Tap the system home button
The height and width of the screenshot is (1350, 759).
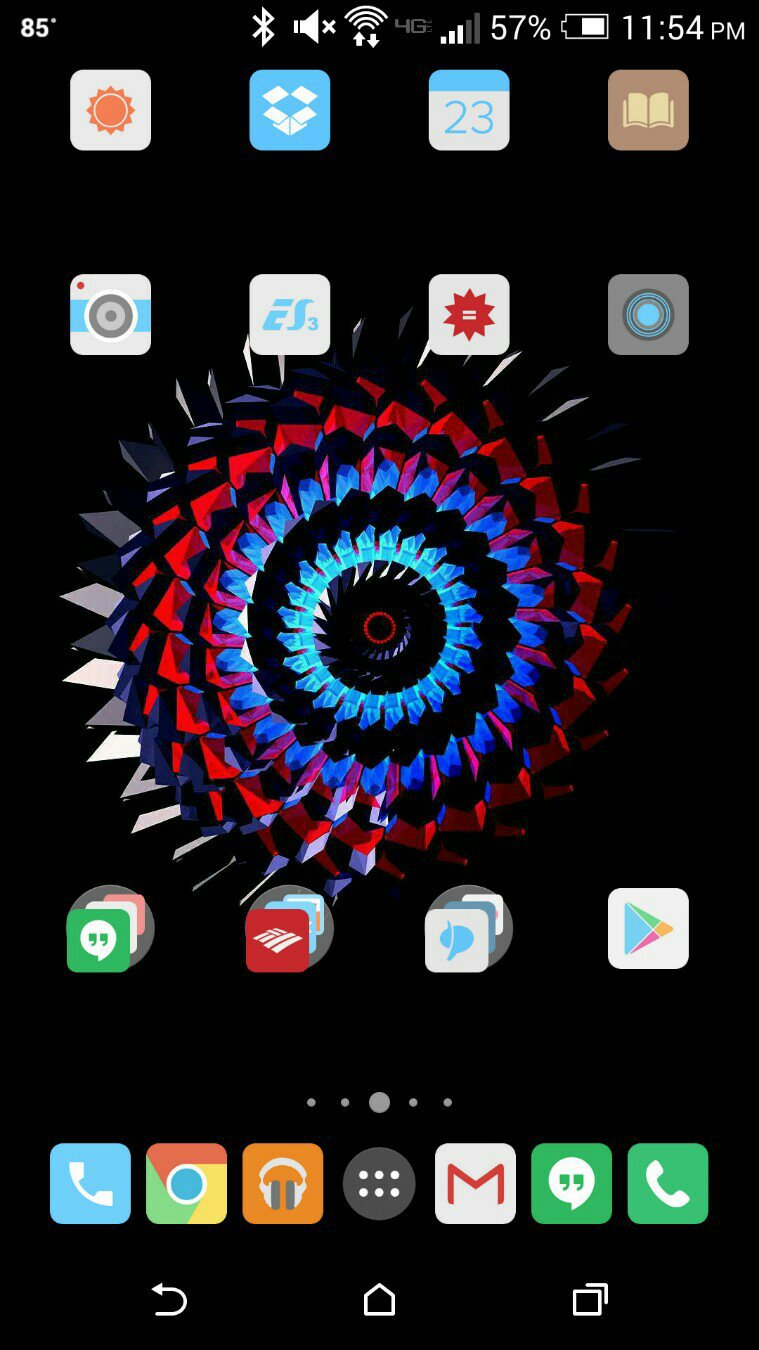click(x=379, y=1300)
